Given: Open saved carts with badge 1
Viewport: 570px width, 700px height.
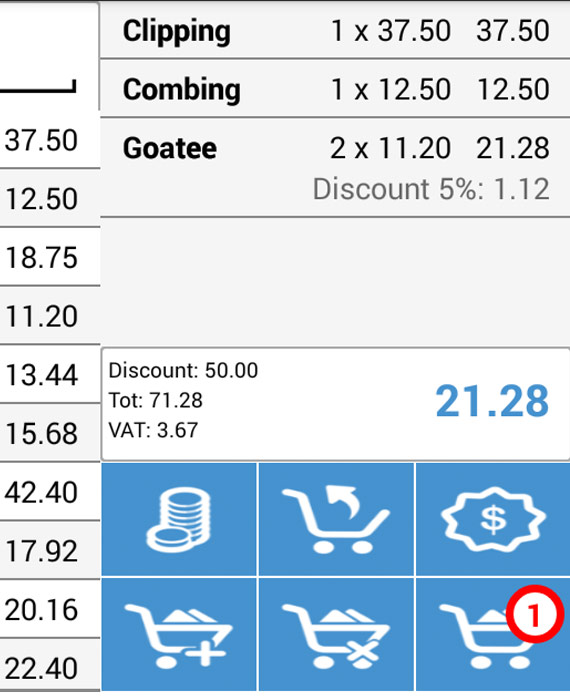Looking at the screenshot, I should click(x=493, y=634).
